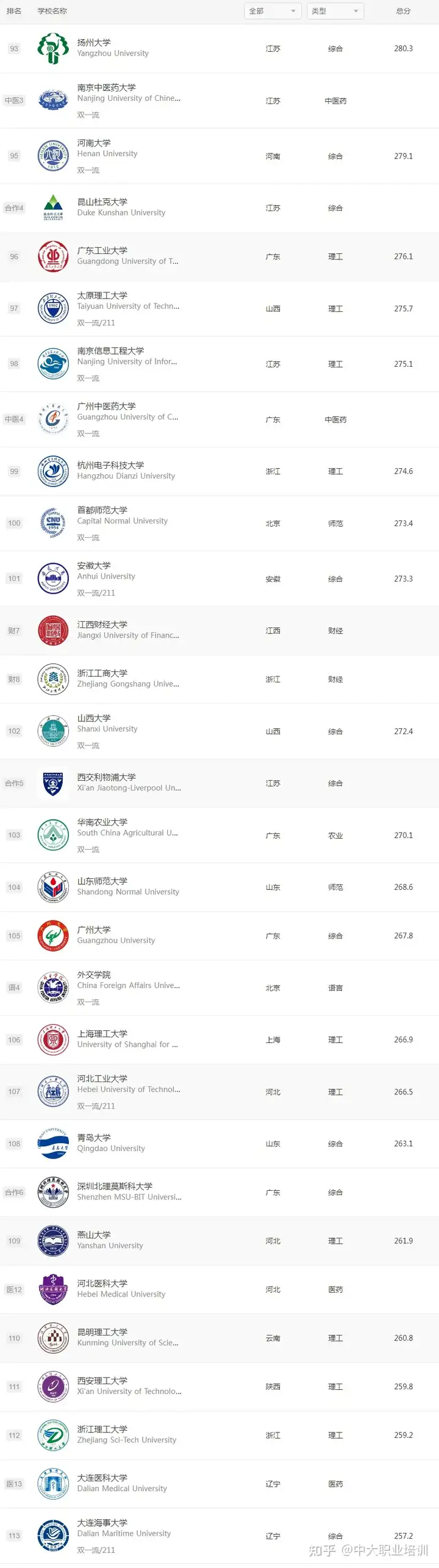
Task: Open the 首都师范大学 Capital Normal University row
Action: click(x=220, y=524)
